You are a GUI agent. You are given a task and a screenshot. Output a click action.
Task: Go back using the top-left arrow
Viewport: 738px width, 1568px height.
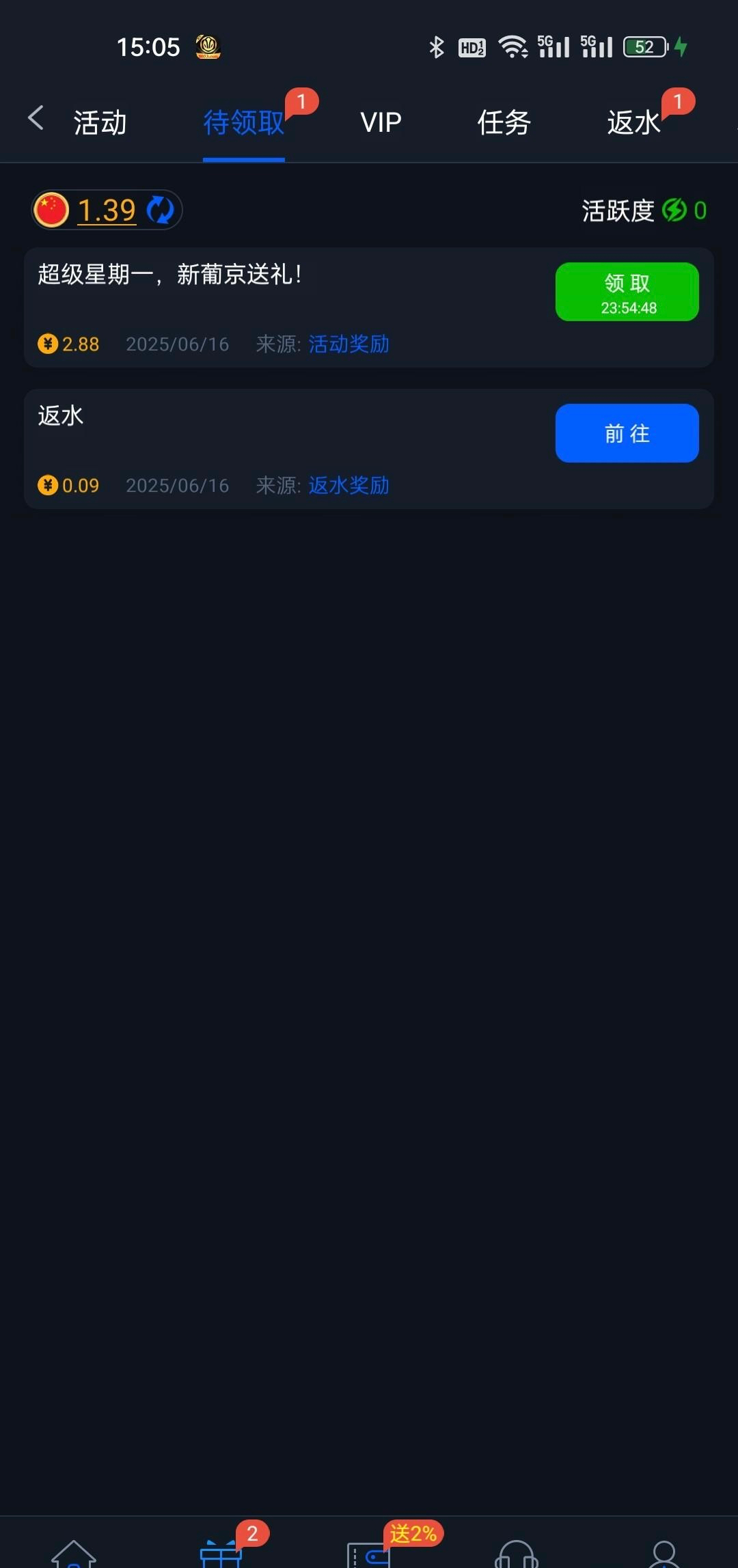[36, 118]
